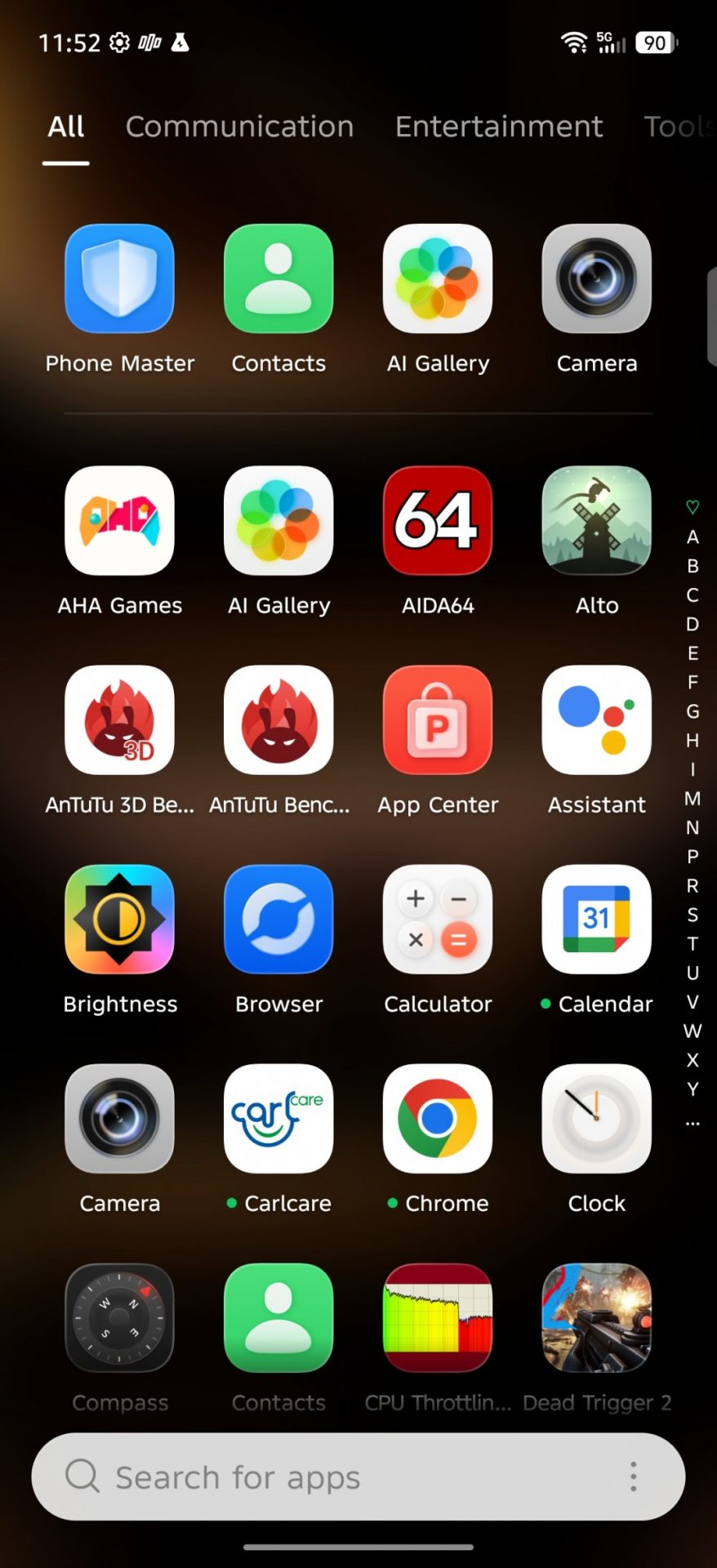
Task: Tap the Search for apps field
Action: pyautogui.click(x=327, y=1477)
